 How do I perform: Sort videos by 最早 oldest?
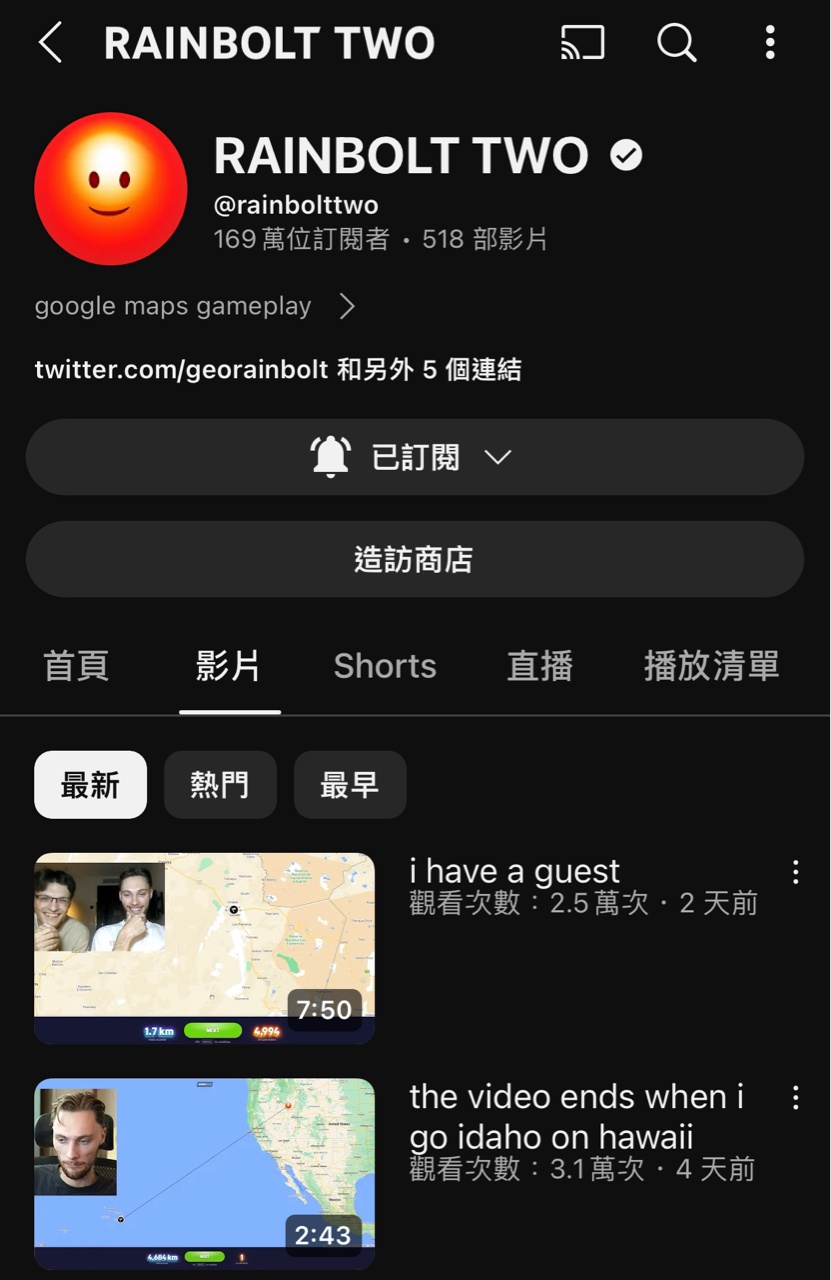[x=350, y=785]
